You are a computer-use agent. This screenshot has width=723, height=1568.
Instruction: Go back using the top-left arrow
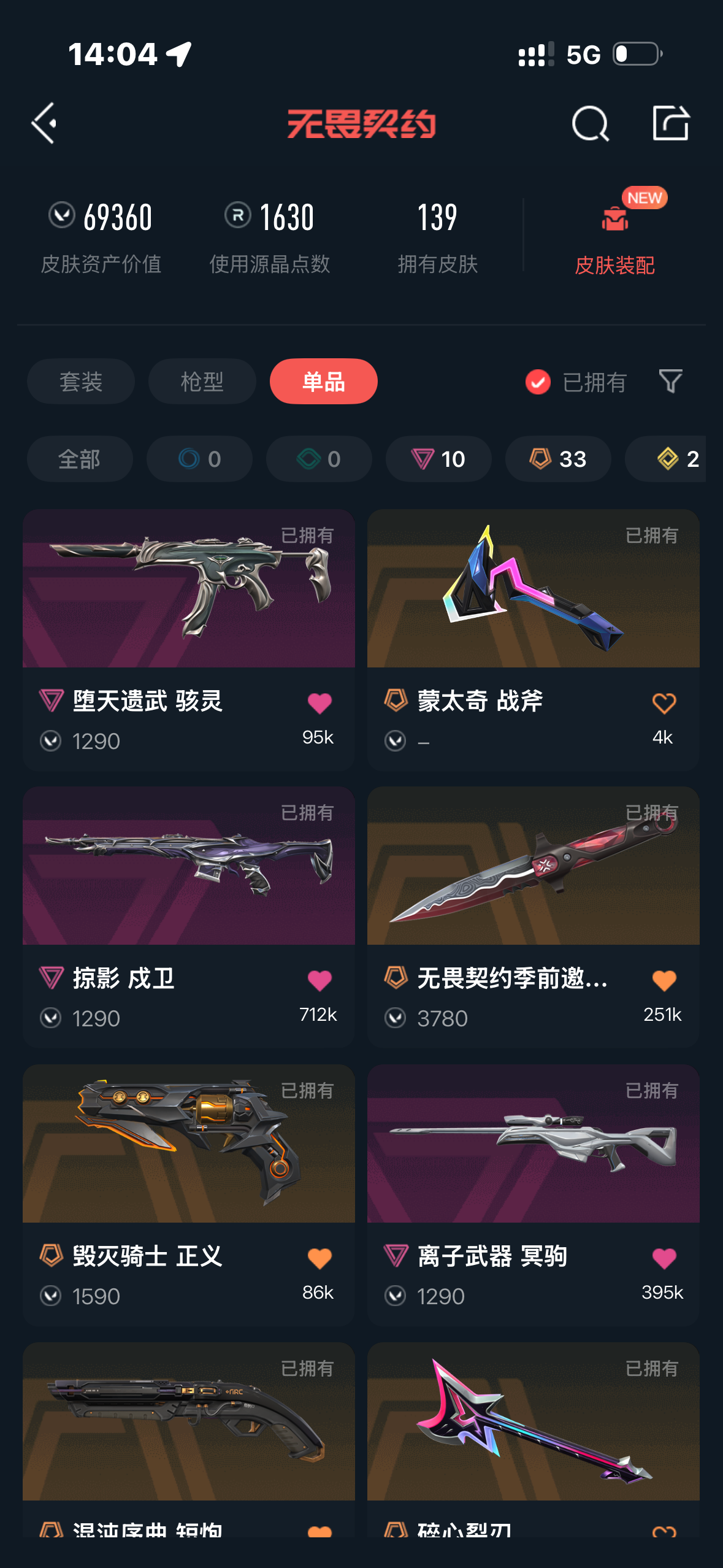tap(44, 123)
